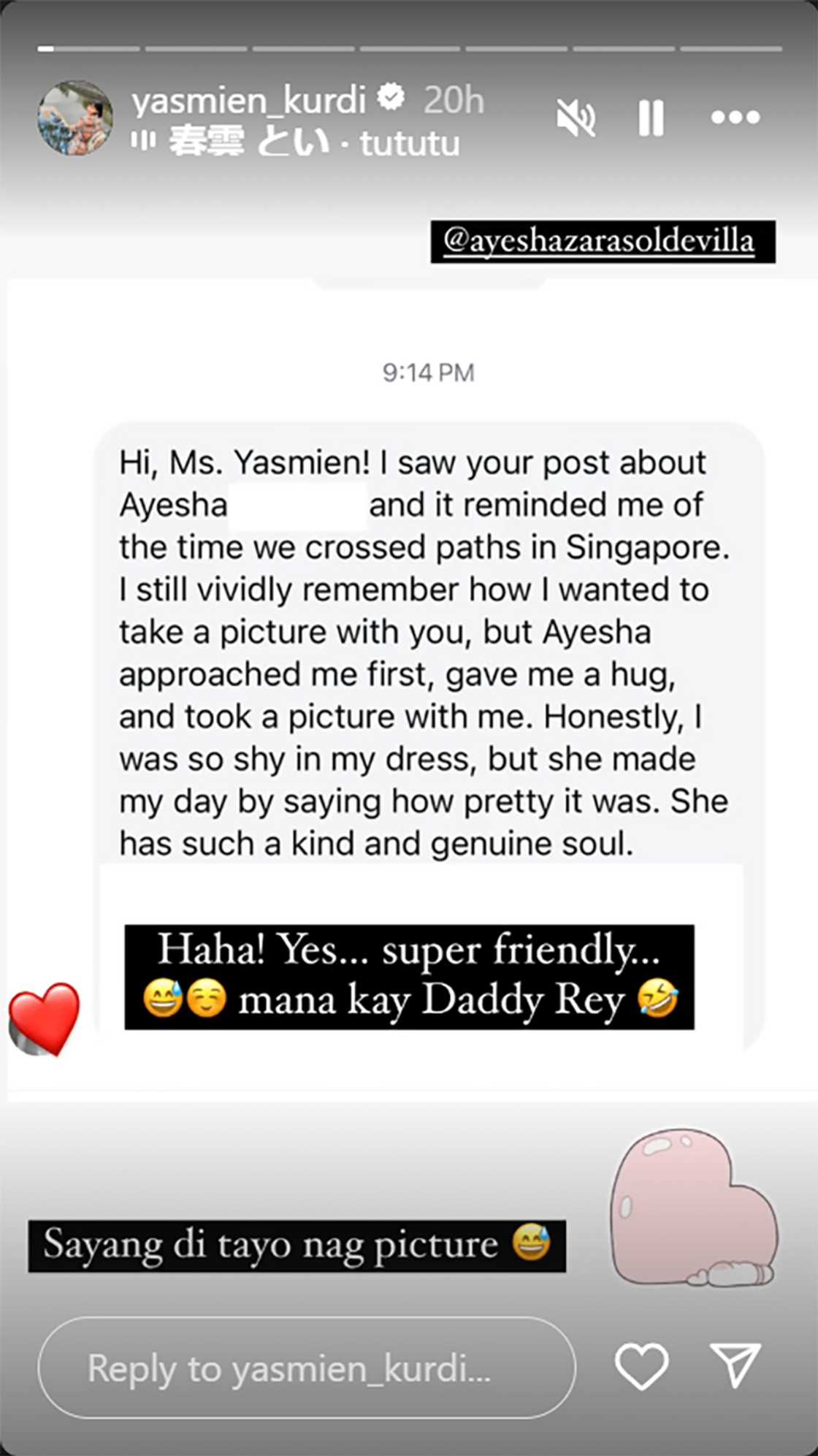This screenshot has height=1456, width=818.
Task: Pause the story playback
Action: pyautogui.click(x=651, y=118)
